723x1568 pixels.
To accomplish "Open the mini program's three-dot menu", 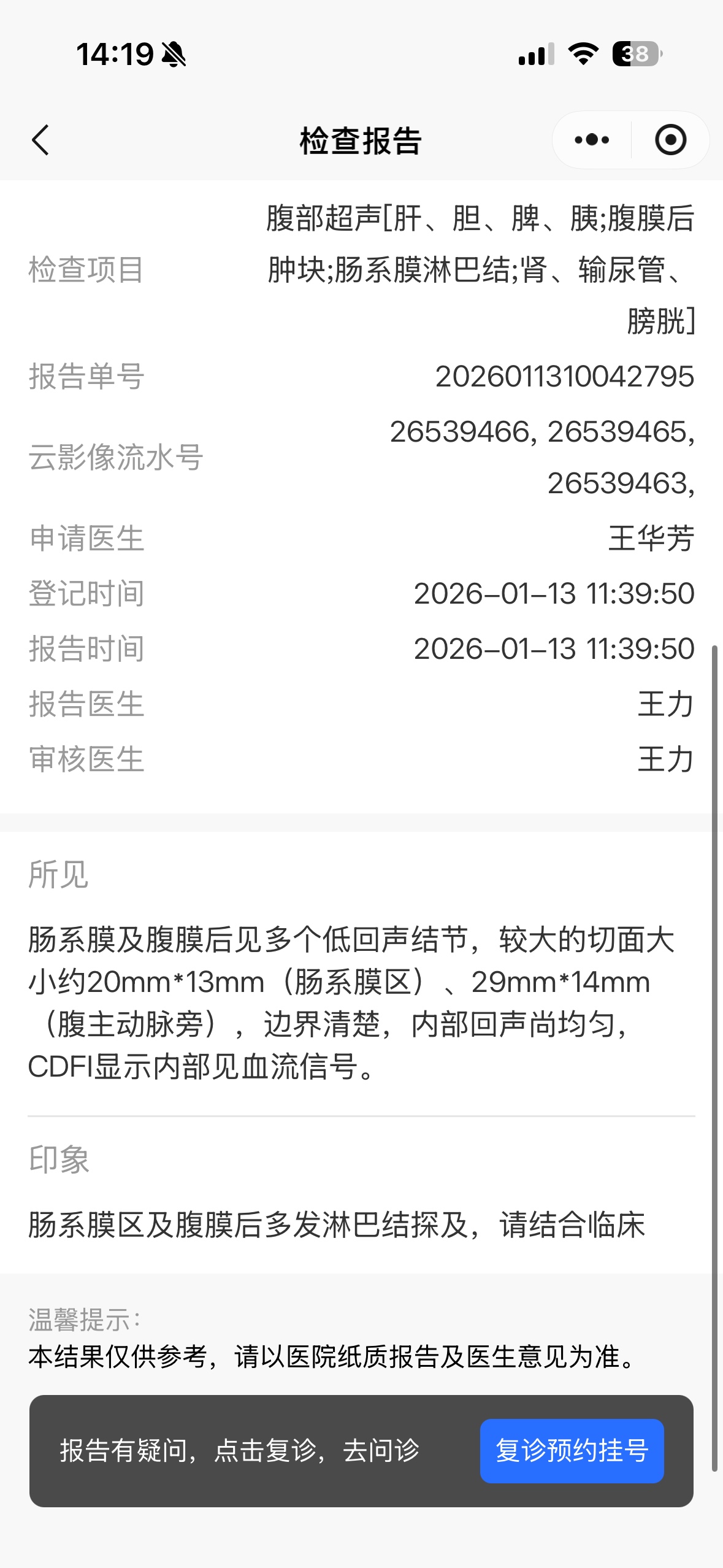I will click(592, 140).
